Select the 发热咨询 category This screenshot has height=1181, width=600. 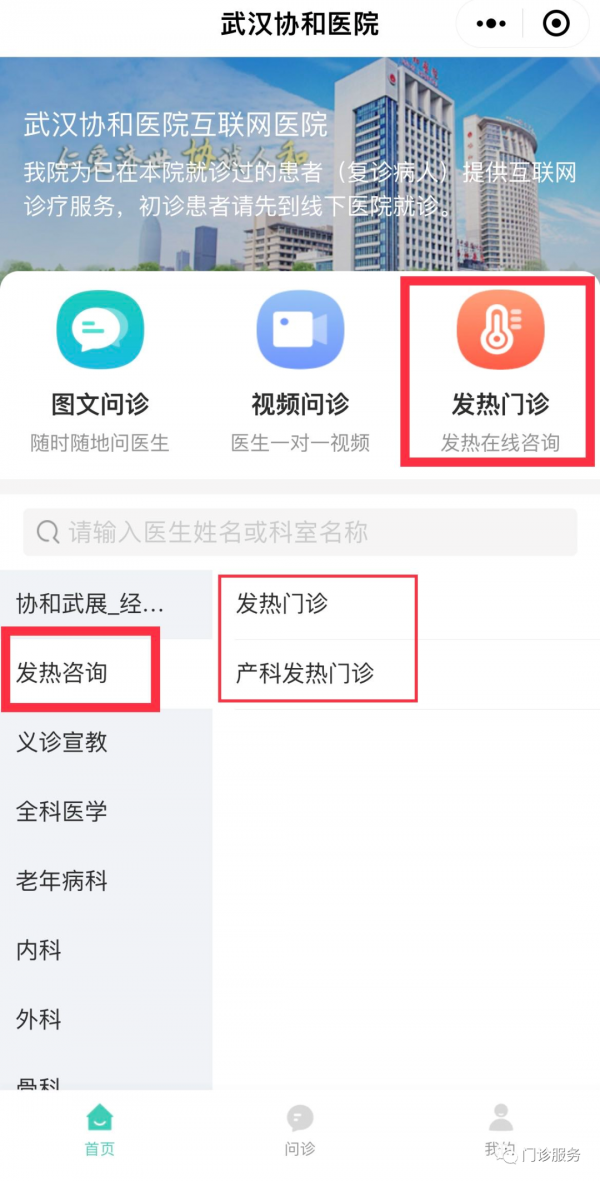coord(62,673)
